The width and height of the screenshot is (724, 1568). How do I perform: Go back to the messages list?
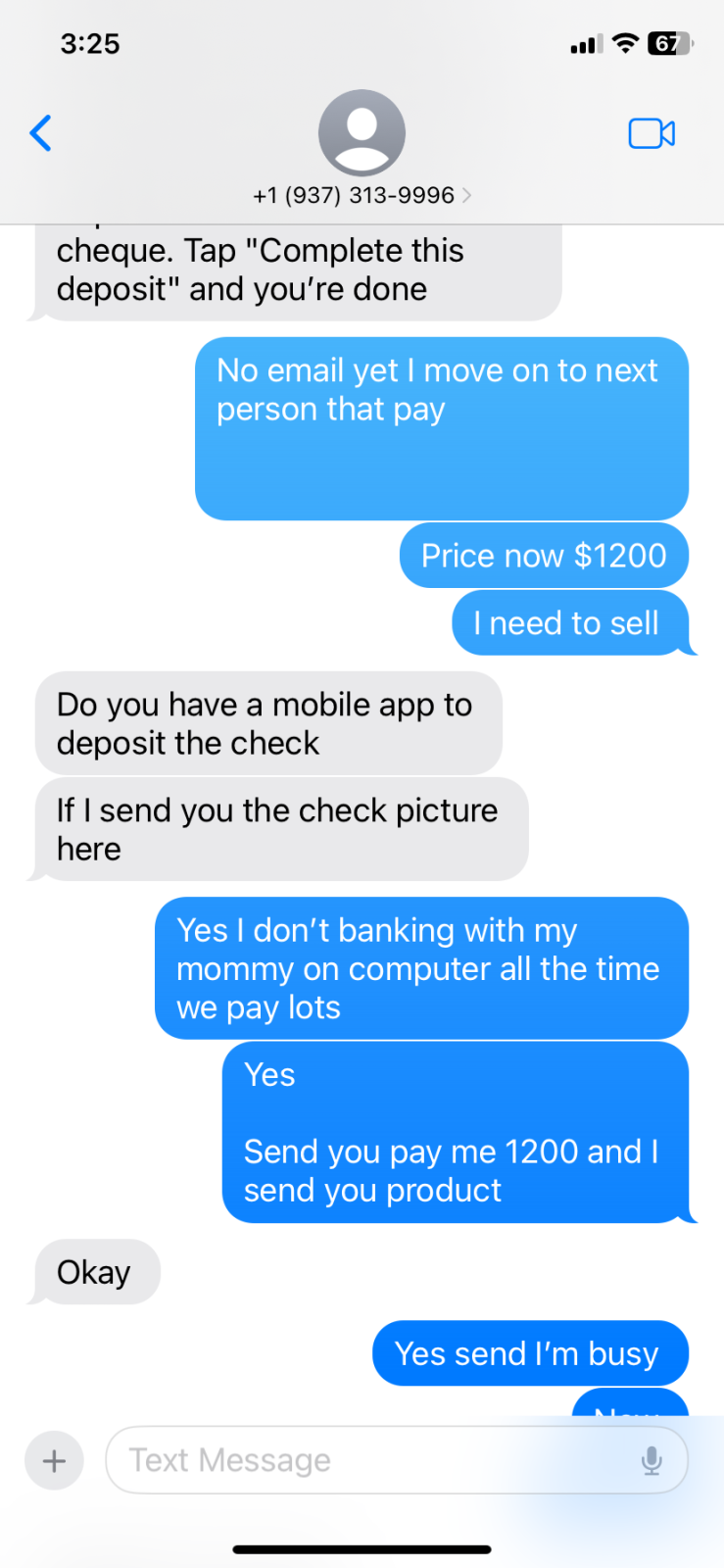click(x=41, y=133)
